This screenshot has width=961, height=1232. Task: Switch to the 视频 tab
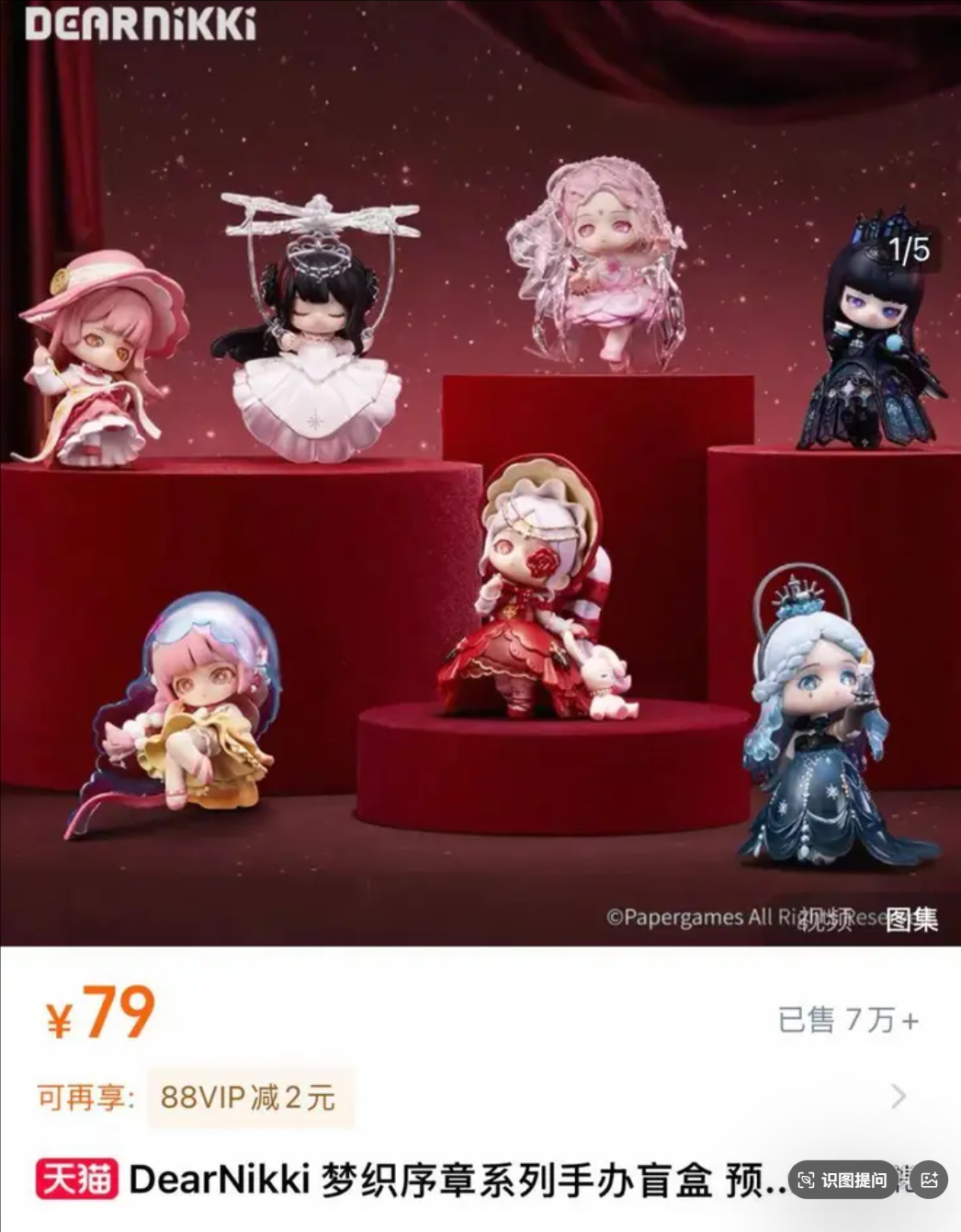826,919
